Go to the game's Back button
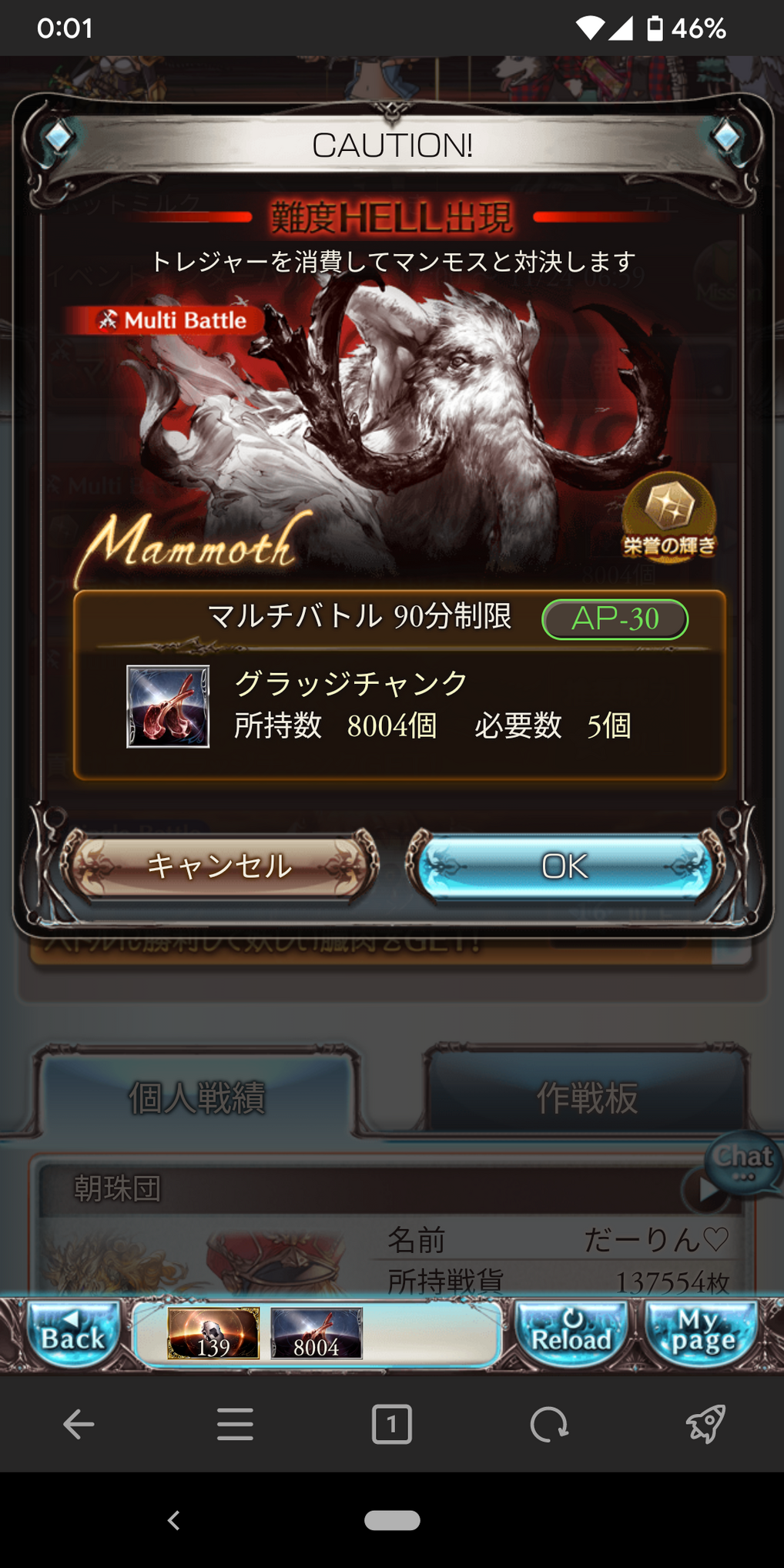The image size is (784, 1568). [x=72, y=1333]
